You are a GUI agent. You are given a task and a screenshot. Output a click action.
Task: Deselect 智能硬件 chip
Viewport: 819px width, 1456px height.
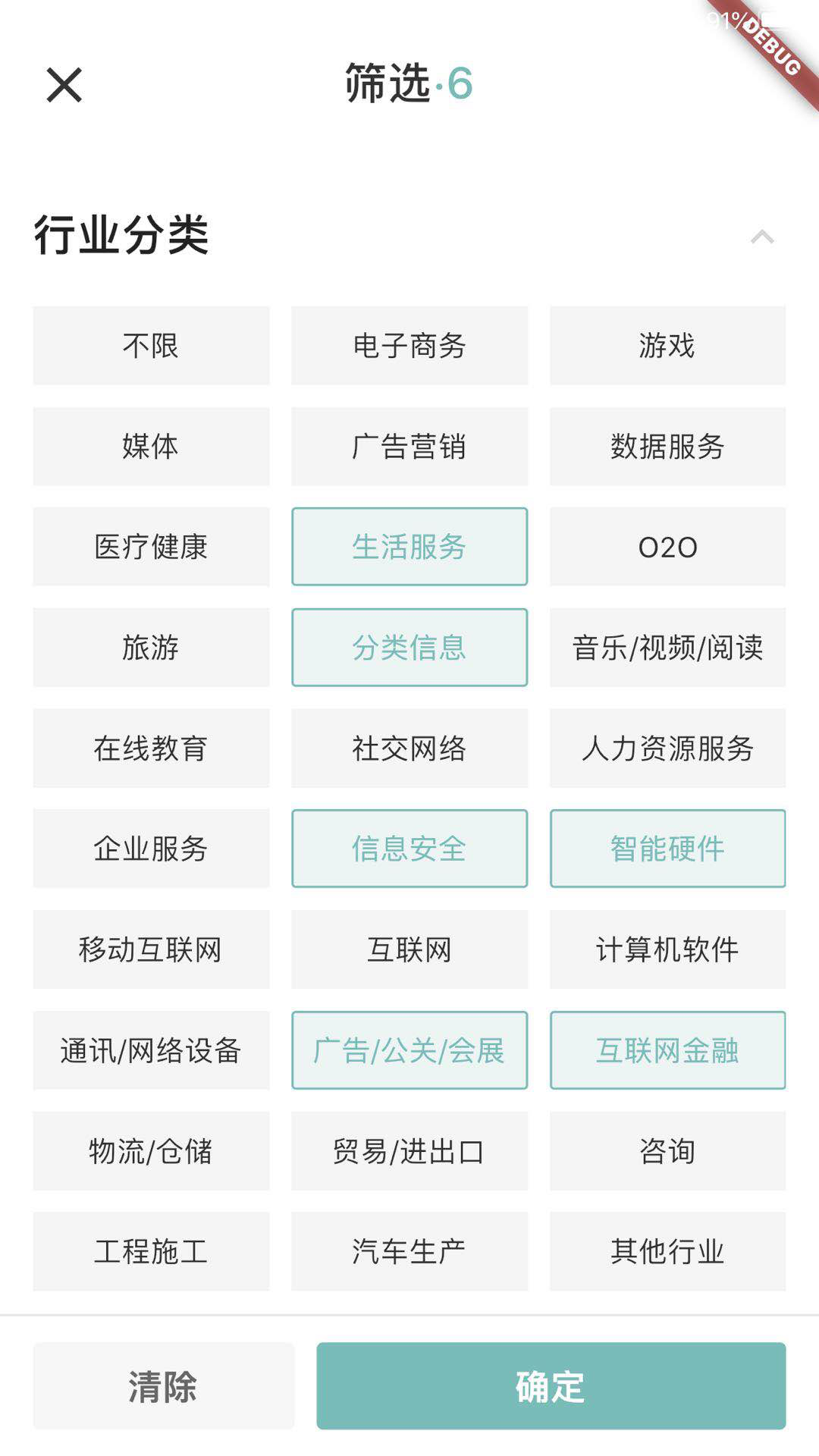click(667, 849)
